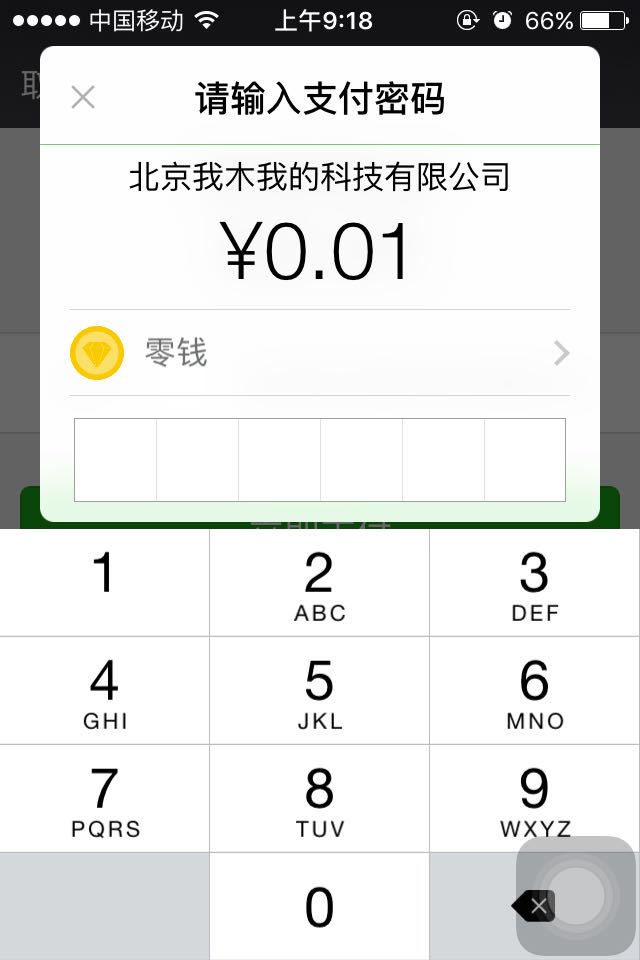The width and height of the screenshot is (640, 960).
Task: Enter digit 7 on the keypad
Action: click(104, 799)
